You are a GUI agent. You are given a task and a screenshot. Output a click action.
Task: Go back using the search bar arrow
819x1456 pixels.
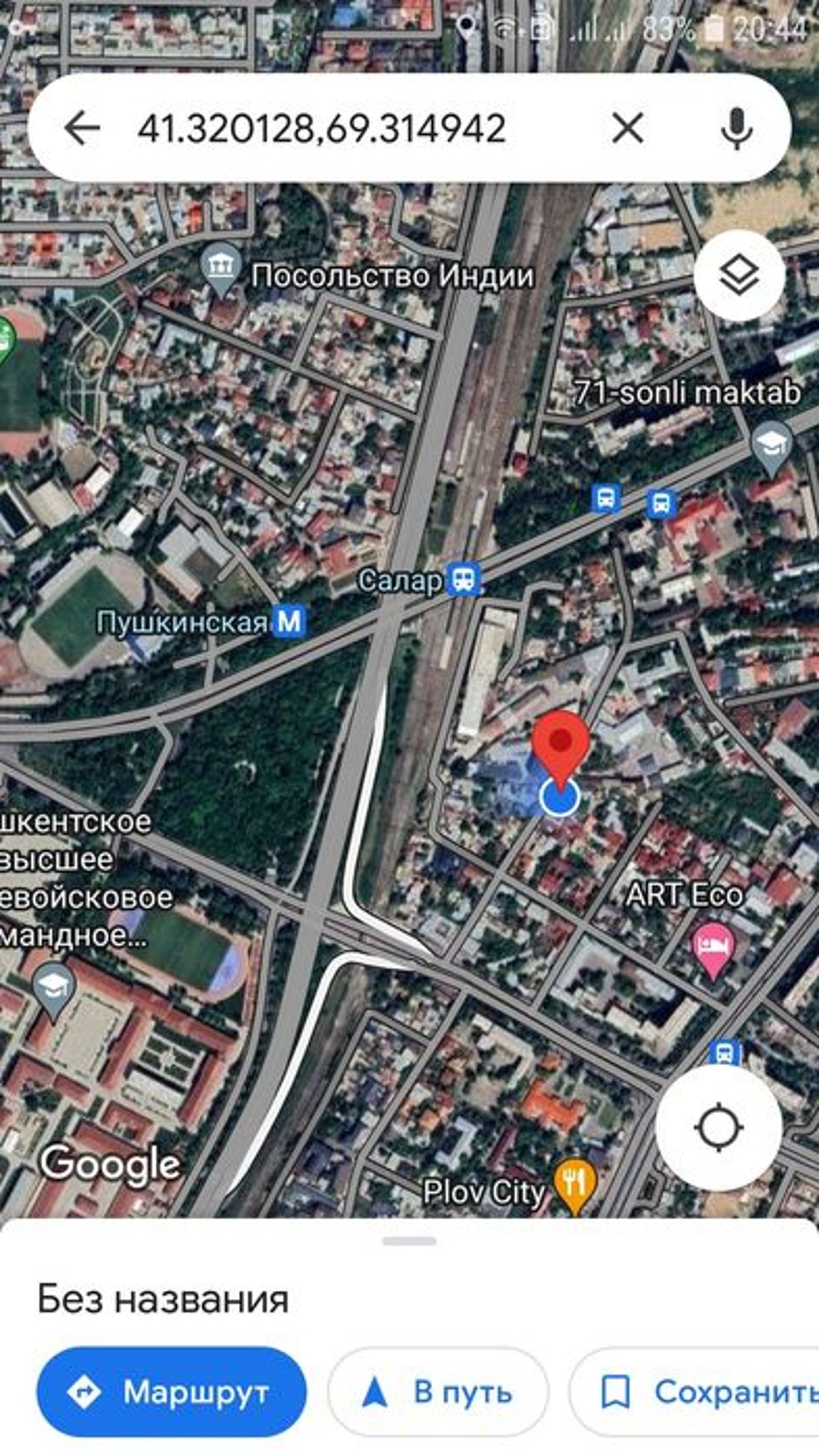pyautogui.click(x=82, y=128)
